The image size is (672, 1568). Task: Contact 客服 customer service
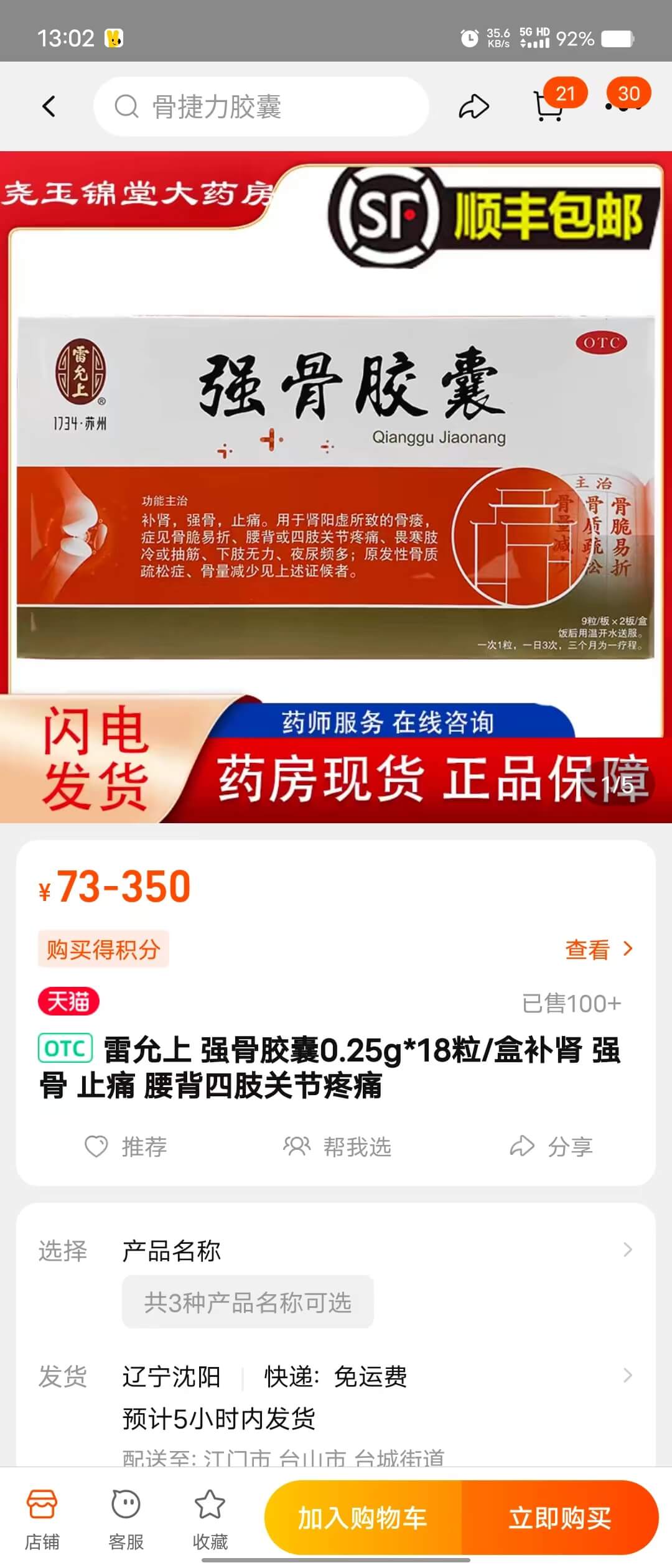126,1518
